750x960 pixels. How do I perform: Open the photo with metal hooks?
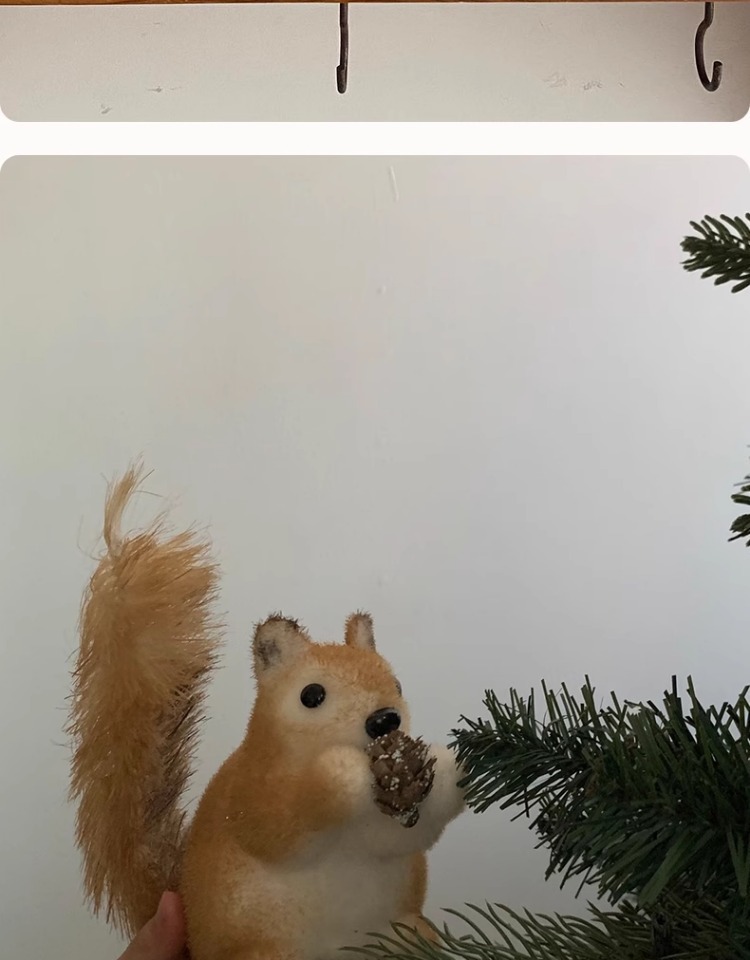(375, 60)
